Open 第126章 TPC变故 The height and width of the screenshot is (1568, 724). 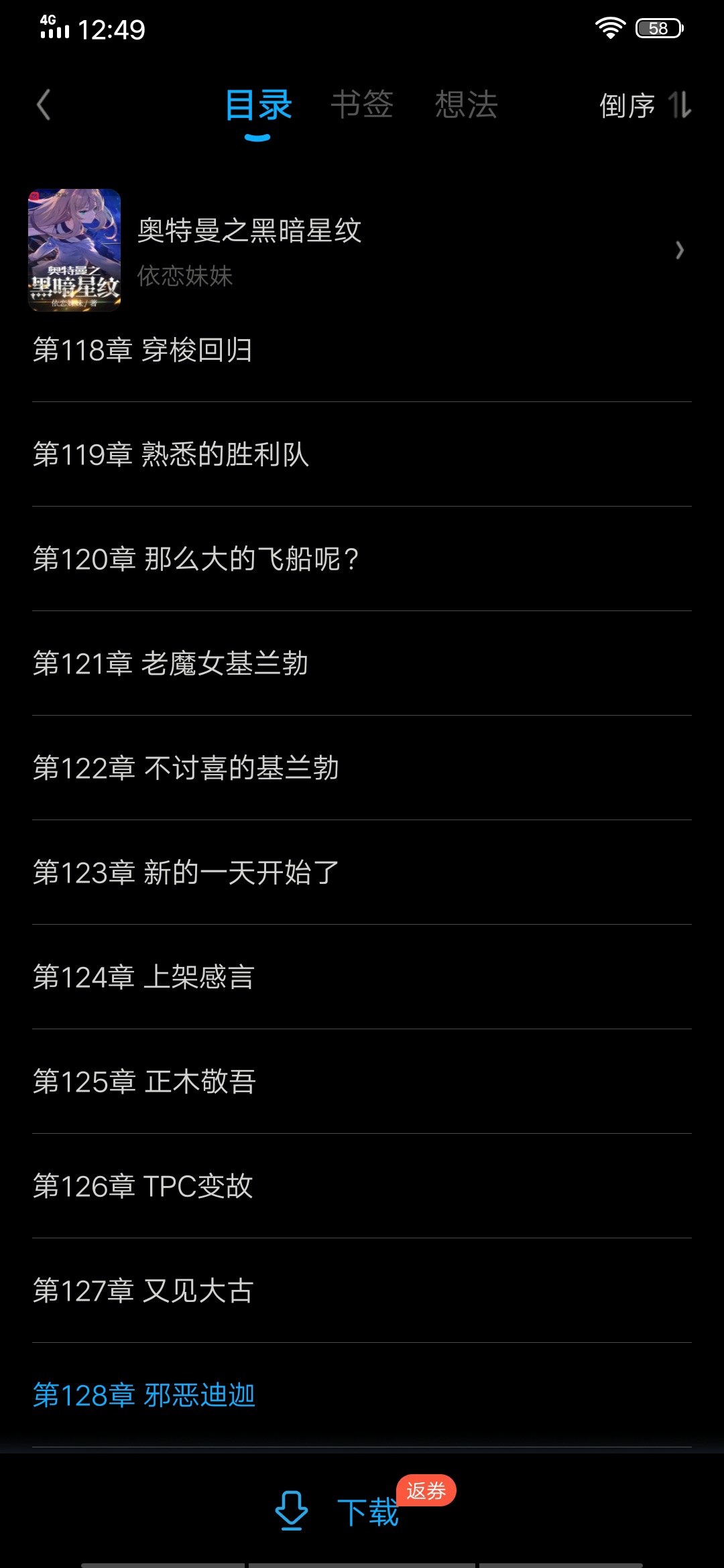pyautogui.click(x=143, y=1187)
